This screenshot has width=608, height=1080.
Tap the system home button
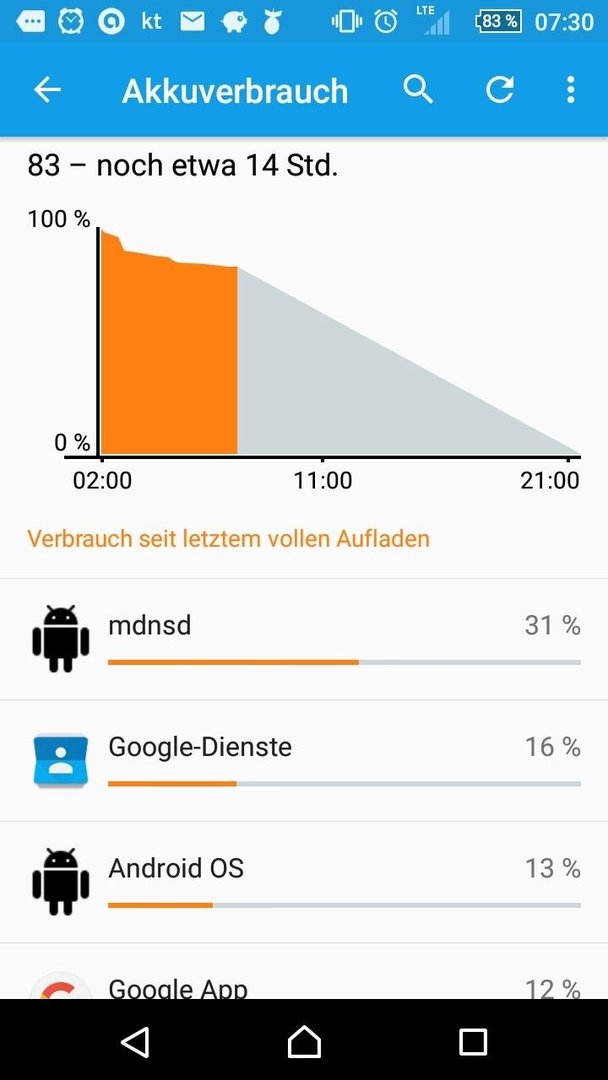[304, 1041]
